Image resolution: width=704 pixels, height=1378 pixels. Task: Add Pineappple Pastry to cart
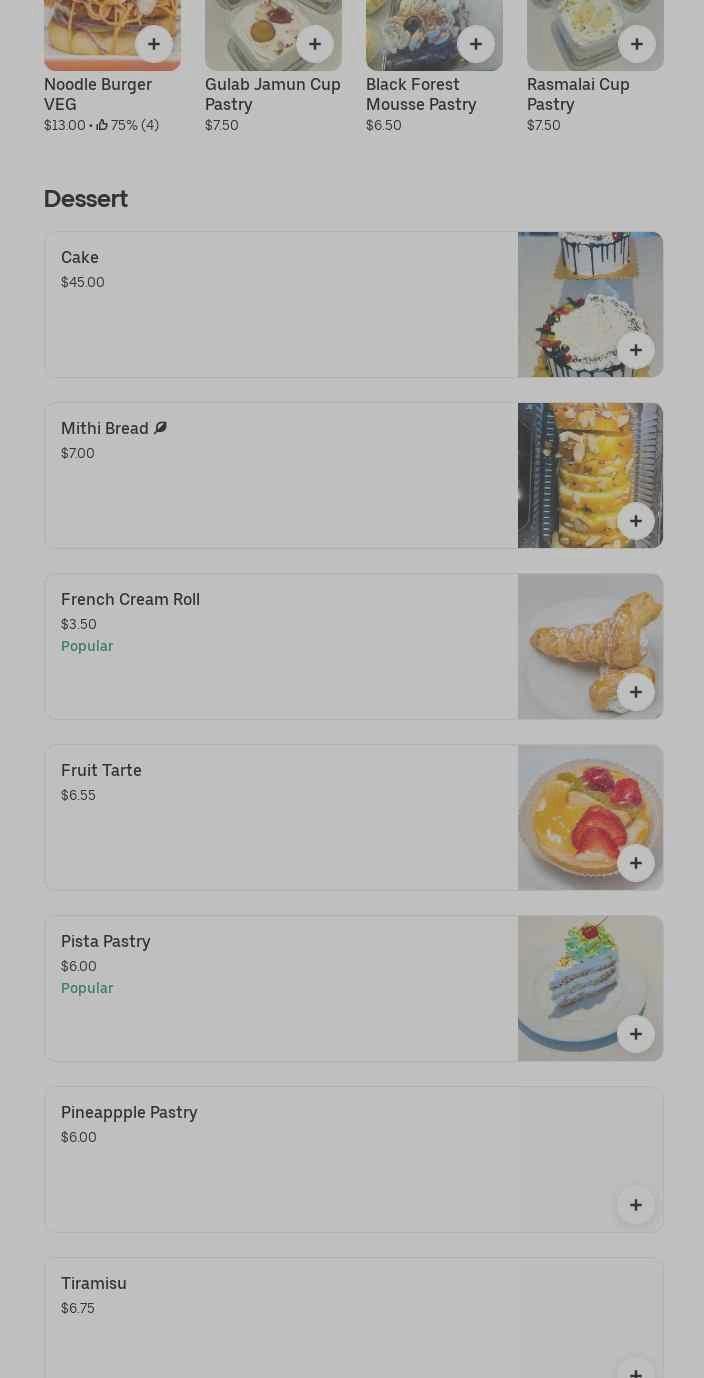pyautogui.click(x=636, y=1205)
